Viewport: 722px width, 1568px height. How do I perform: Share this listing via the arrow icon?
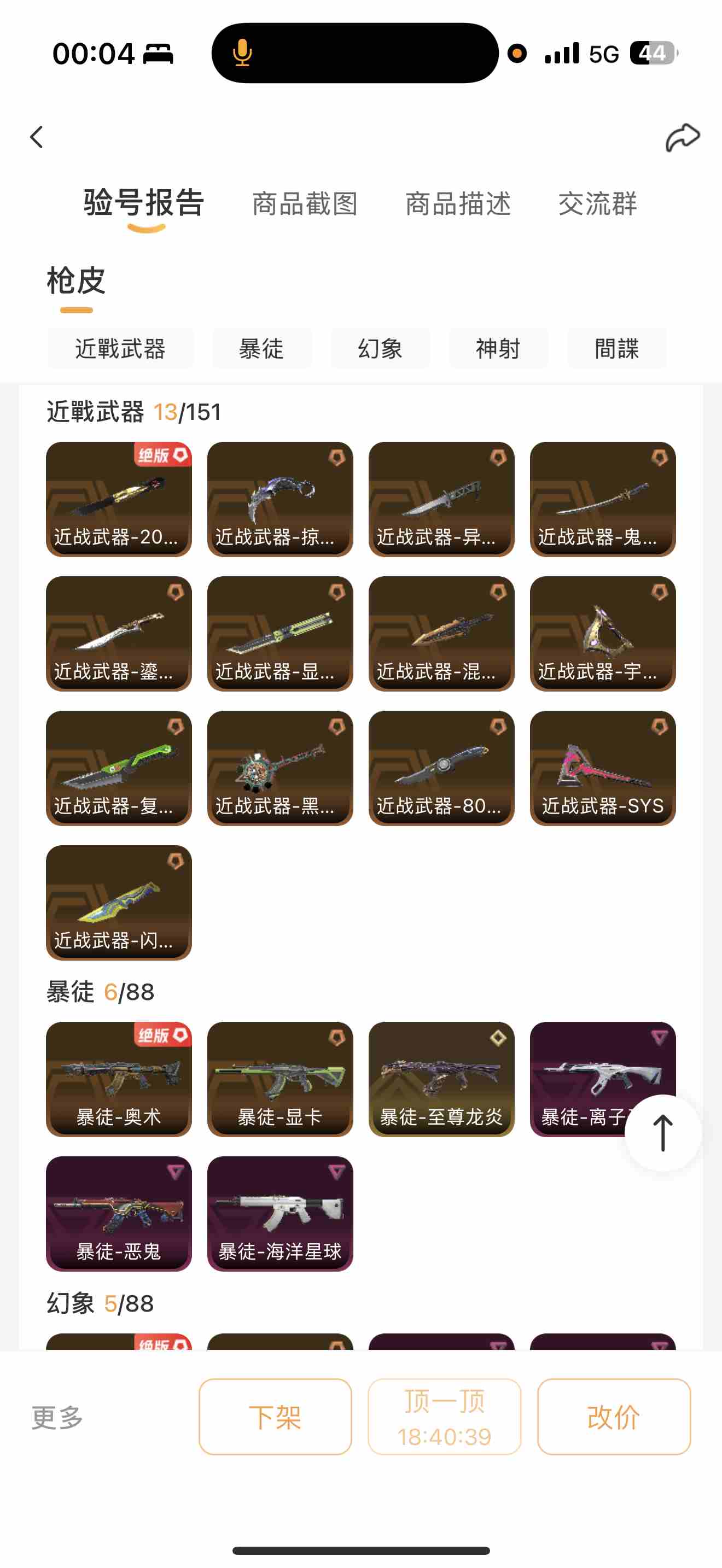682,137
